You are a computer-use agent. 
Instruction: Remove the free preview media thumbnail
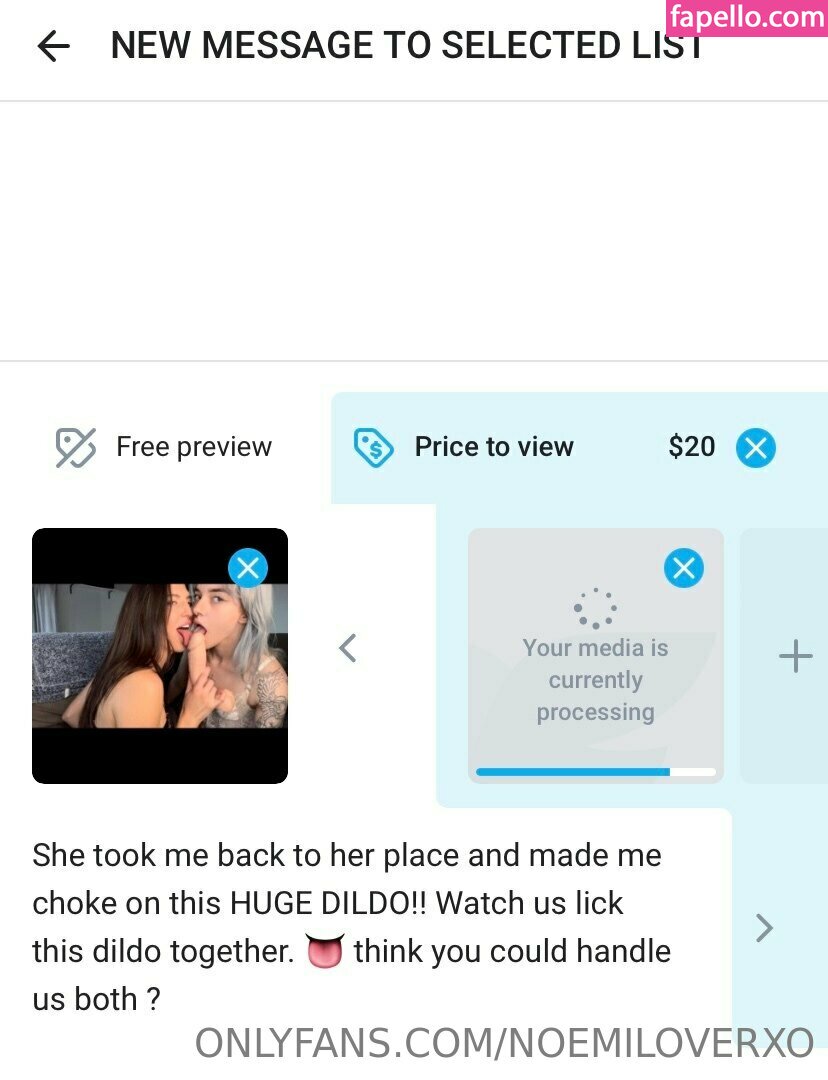[247, 568]
